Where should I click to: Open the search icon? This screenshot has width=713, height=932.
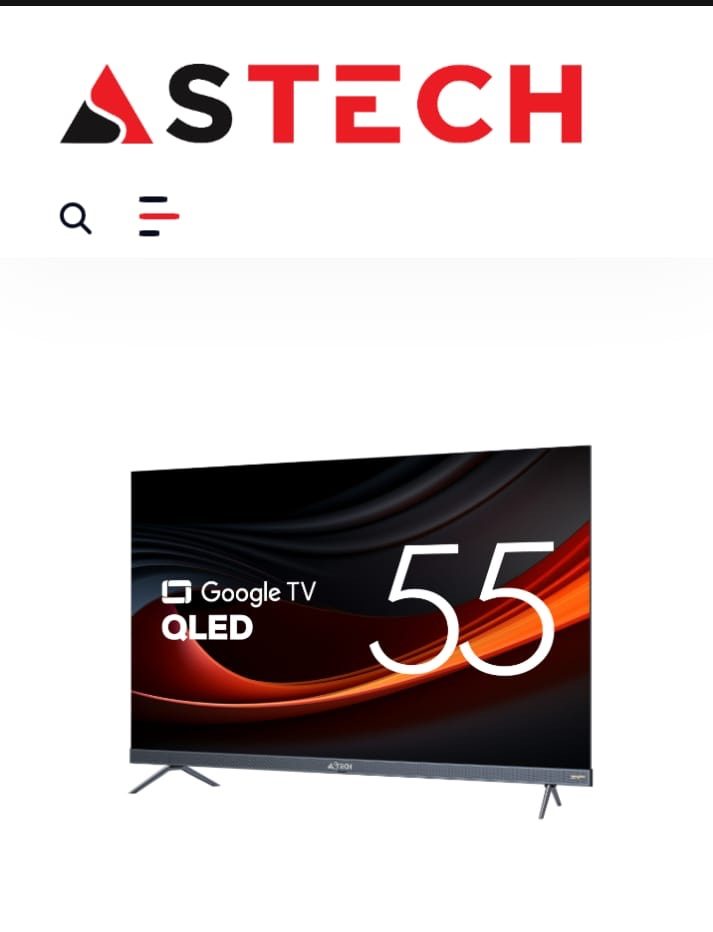pyautogui.click(x=75, y=218)
